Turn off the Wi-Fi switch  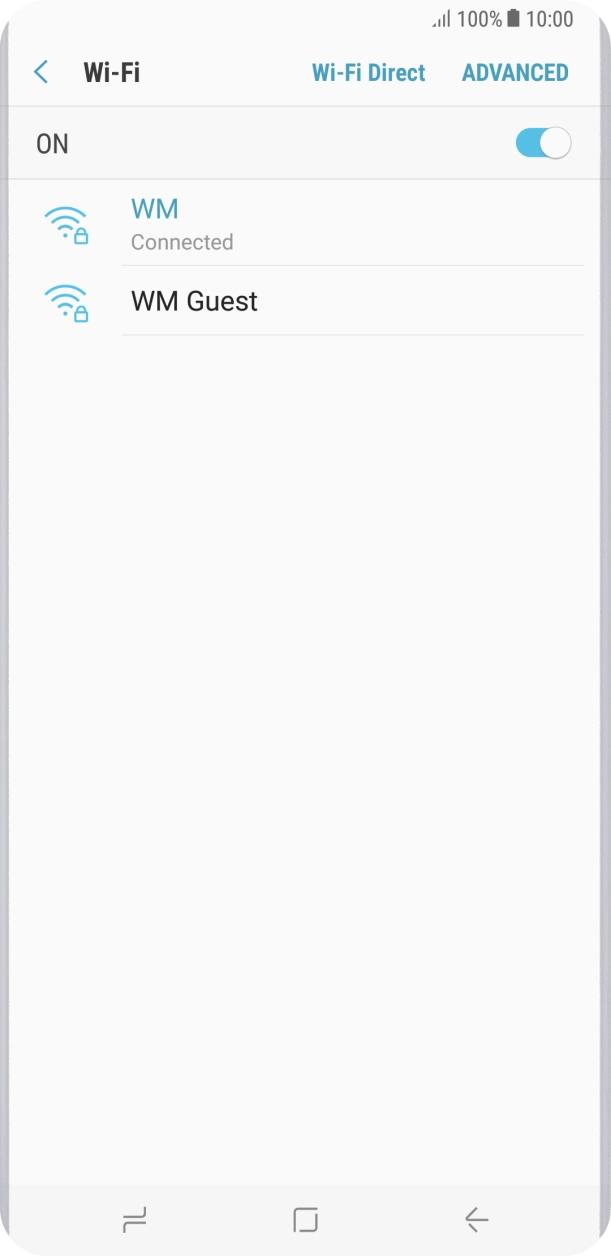(x=543, y=143)
